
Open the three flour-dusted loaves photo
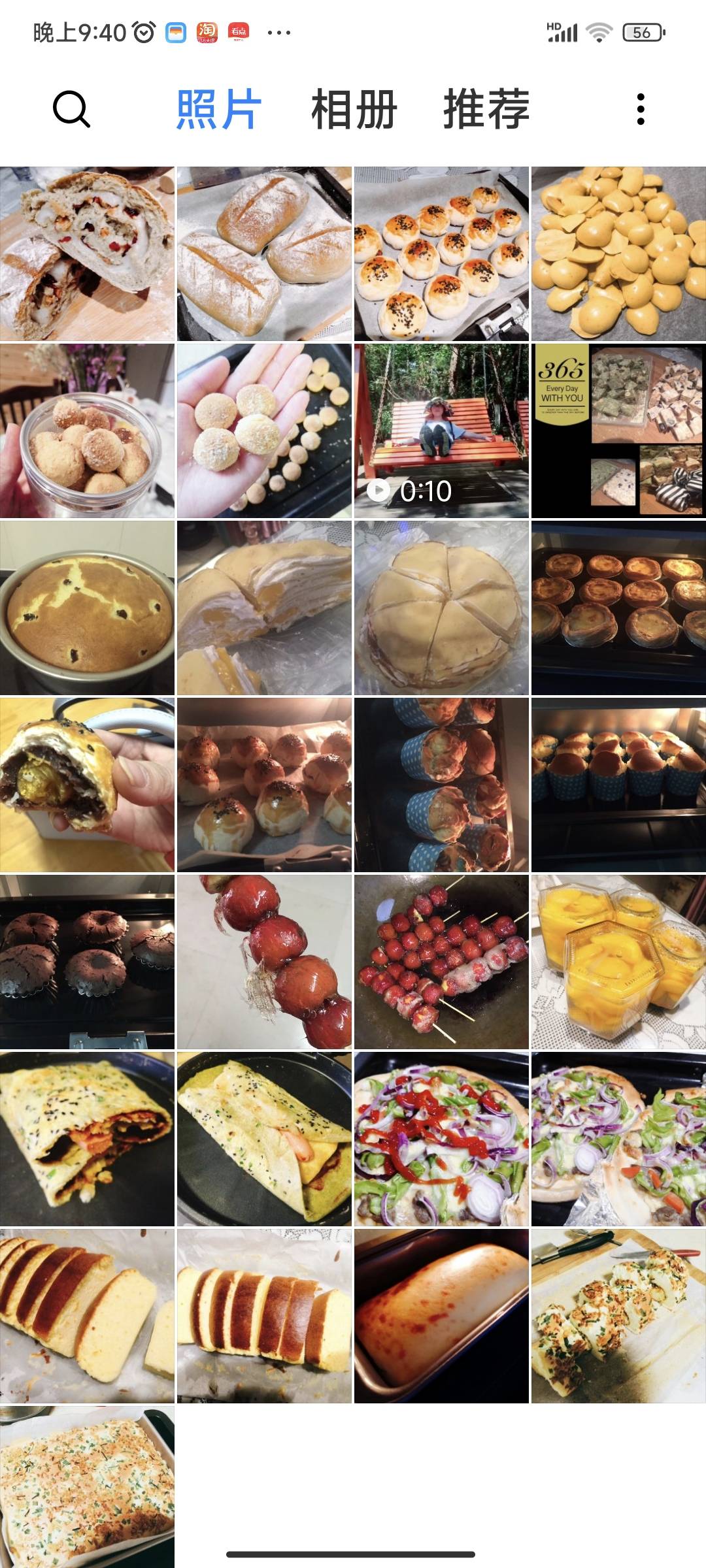click(264, 253)
